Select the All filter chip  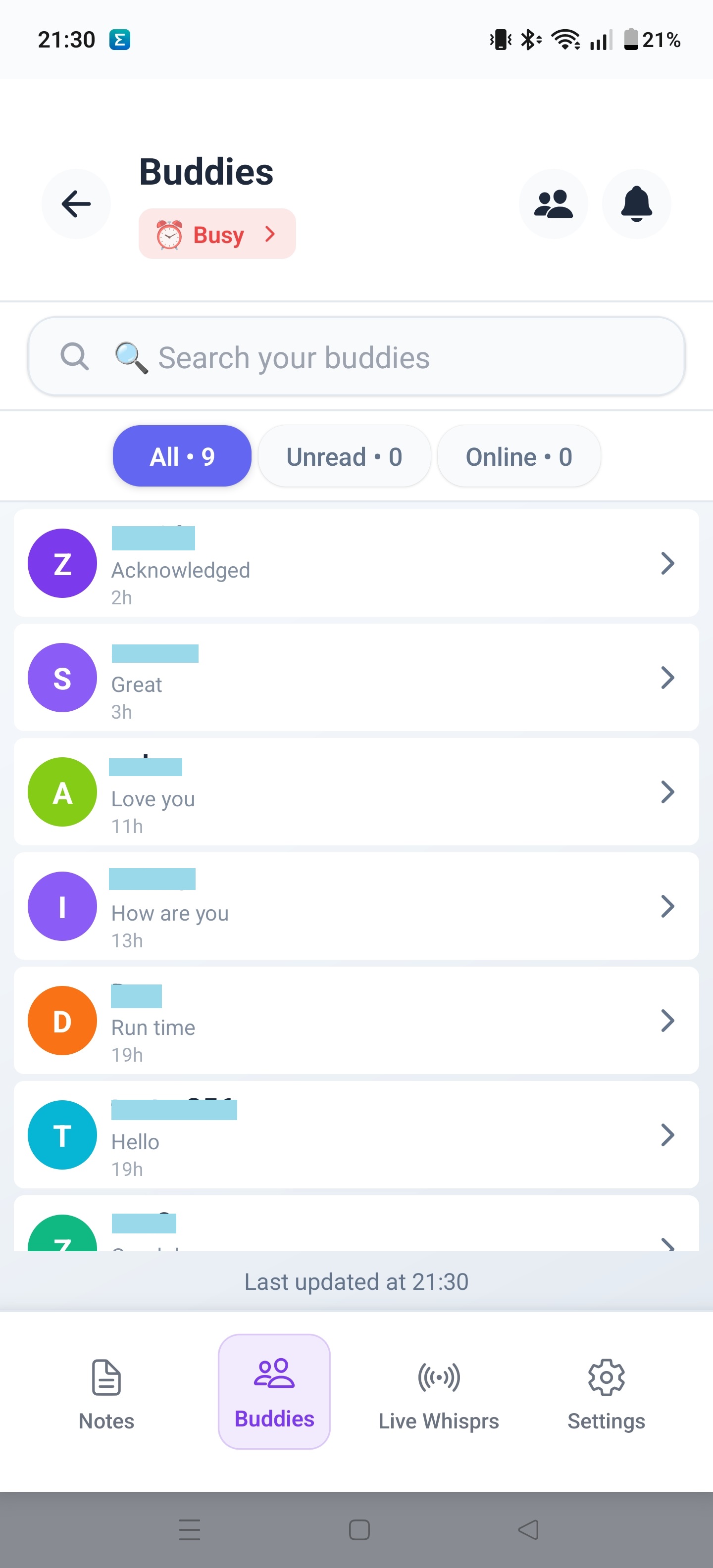[181, 456]
